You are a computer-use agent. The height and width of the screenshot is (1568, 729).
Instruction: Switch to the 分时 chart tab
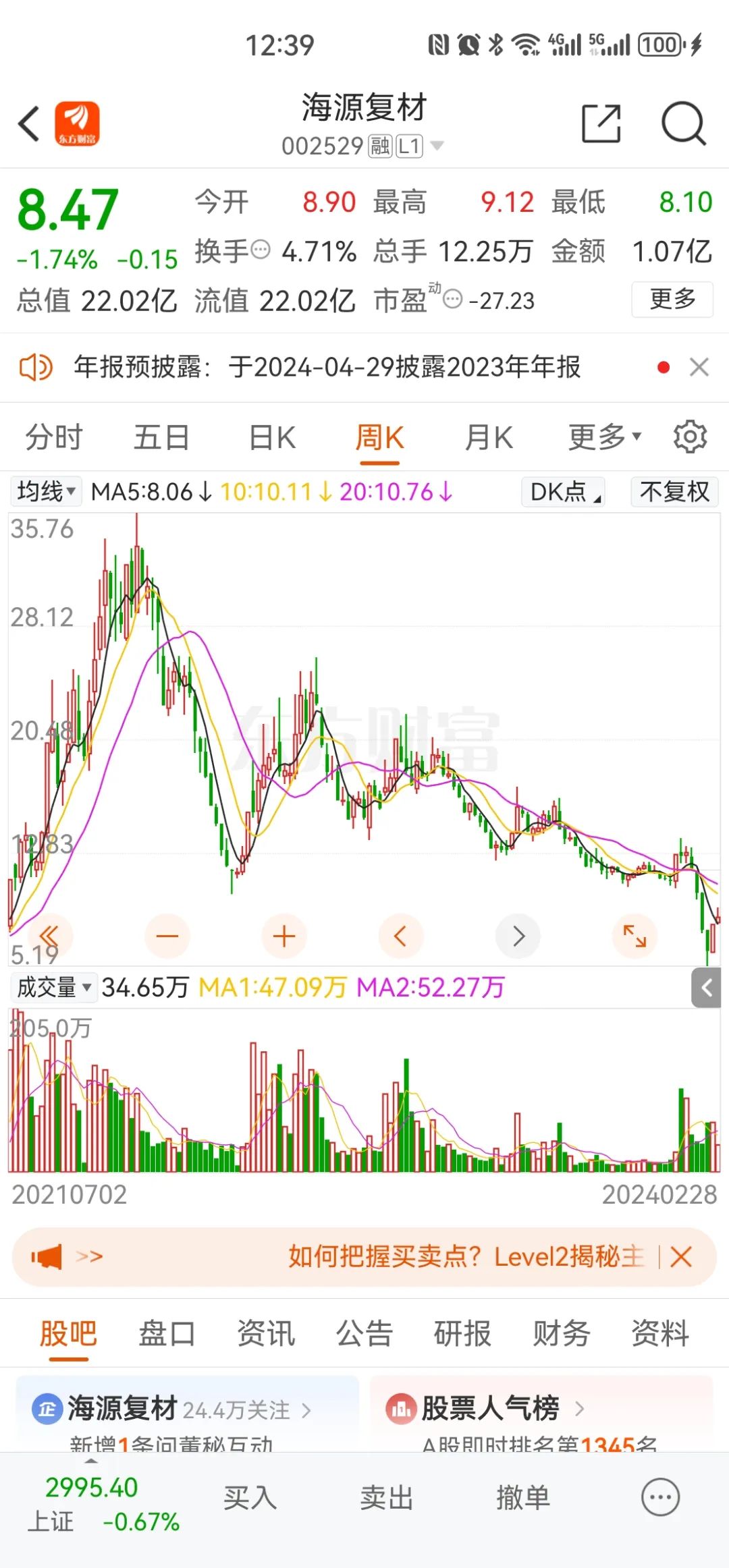click(x=54, y=437)
